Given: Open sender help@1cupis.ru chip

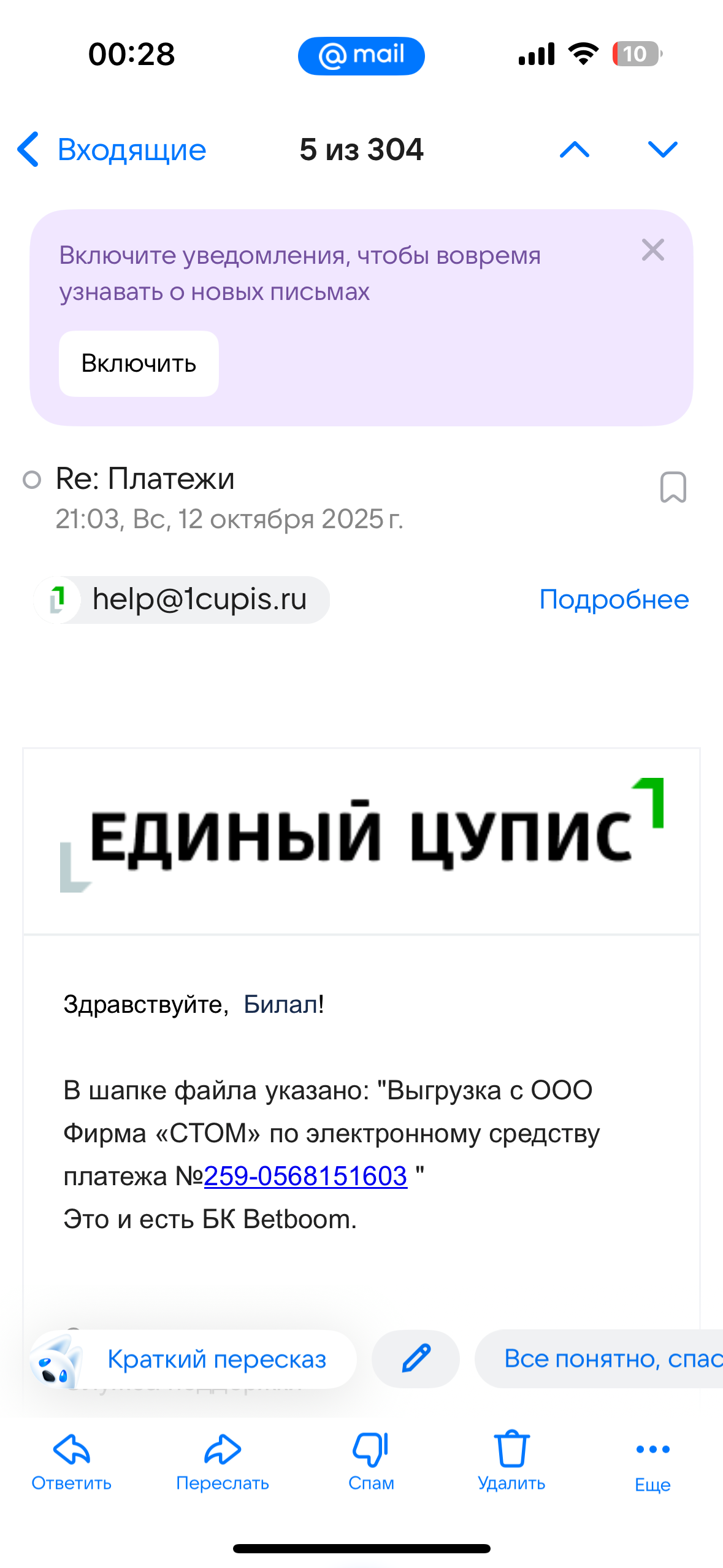Looking at the screenshot, I should pyautogui.click(x=183, y=599).
